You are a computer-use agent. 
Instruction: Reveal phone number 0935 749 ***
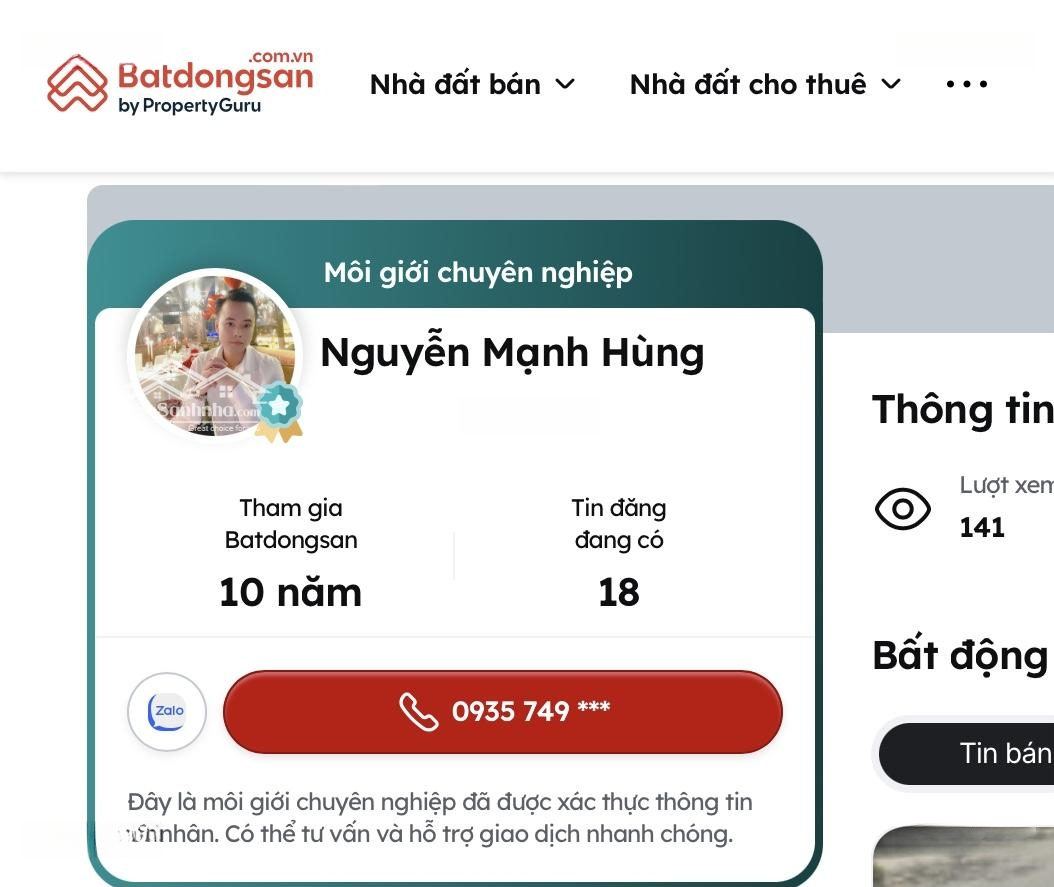pyautogui.click(x=502, y=712)
